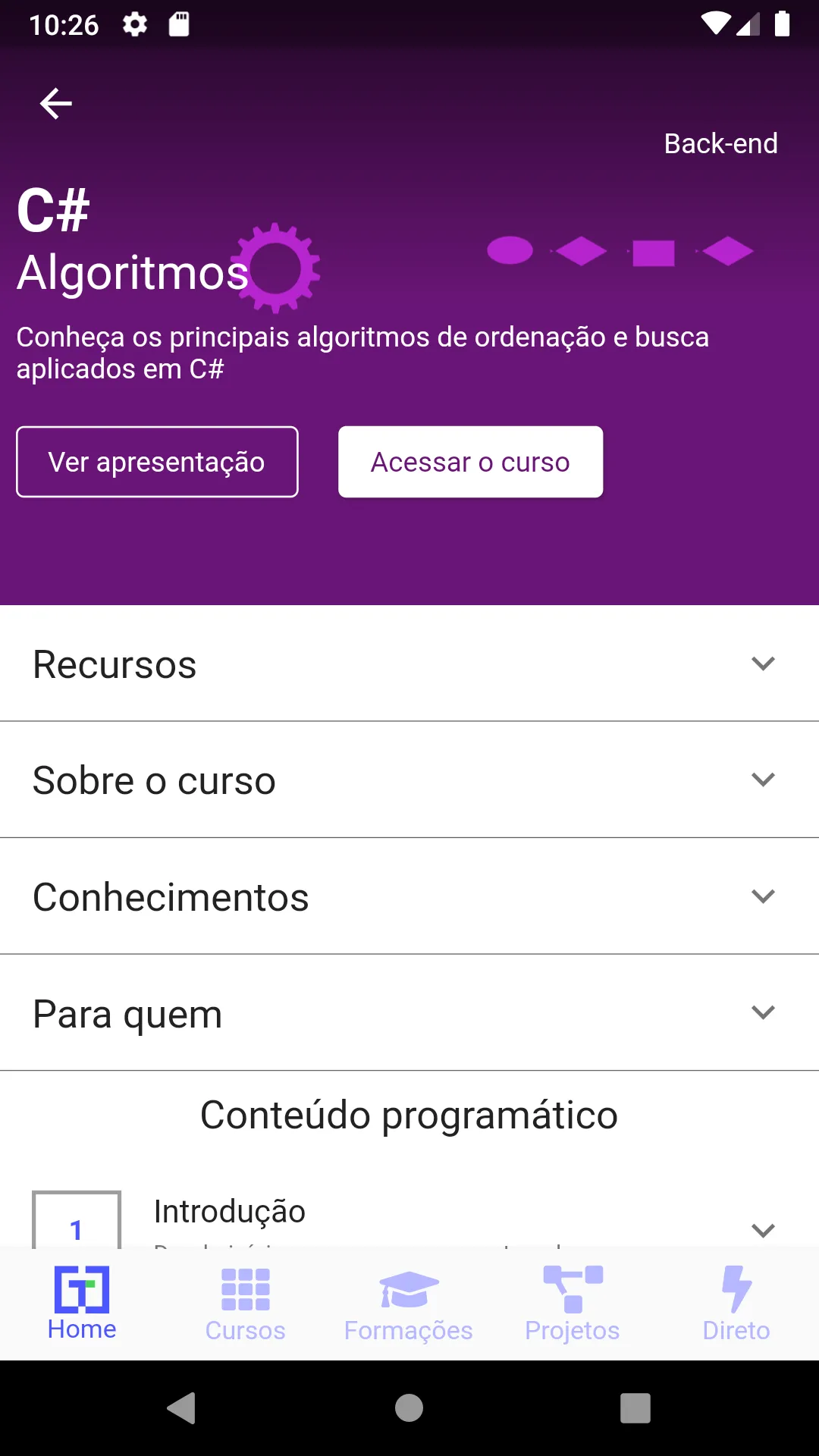Tap the Ver apresentação button
Screen dimensions: 819x1456
(157, 462)
